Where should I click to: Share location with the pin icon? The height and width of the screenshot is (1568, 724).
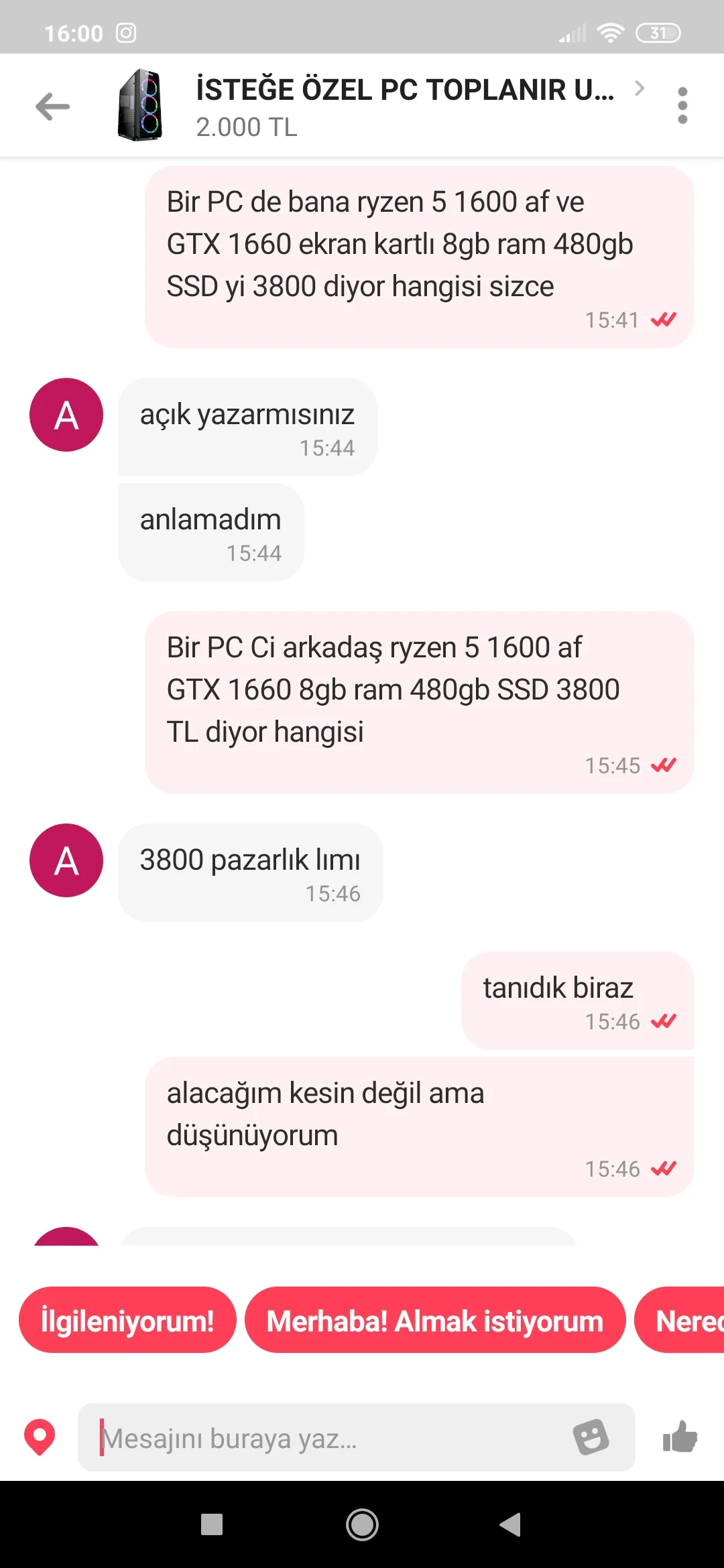point(40,1437)
